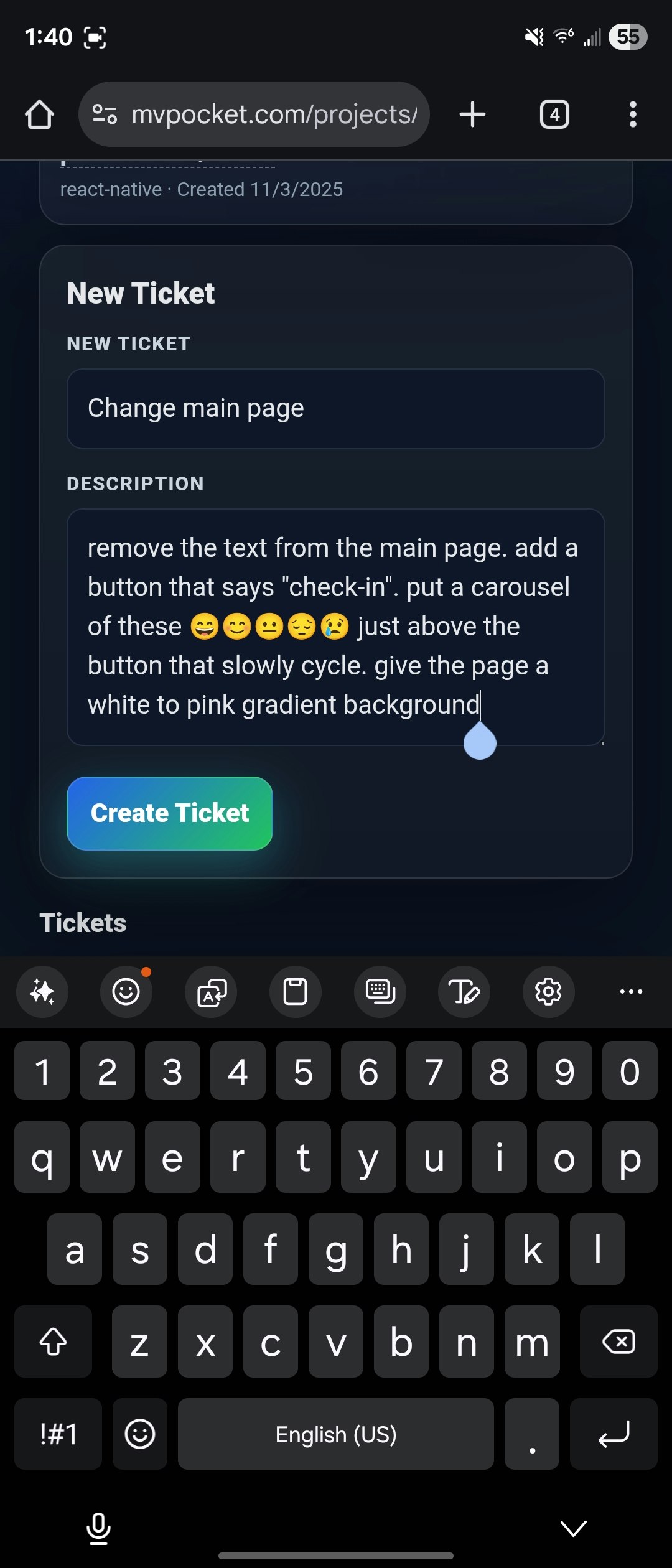Screen dimensions: 672x1568
Task: View site info icon in address bar
Action: pos(105,113)
